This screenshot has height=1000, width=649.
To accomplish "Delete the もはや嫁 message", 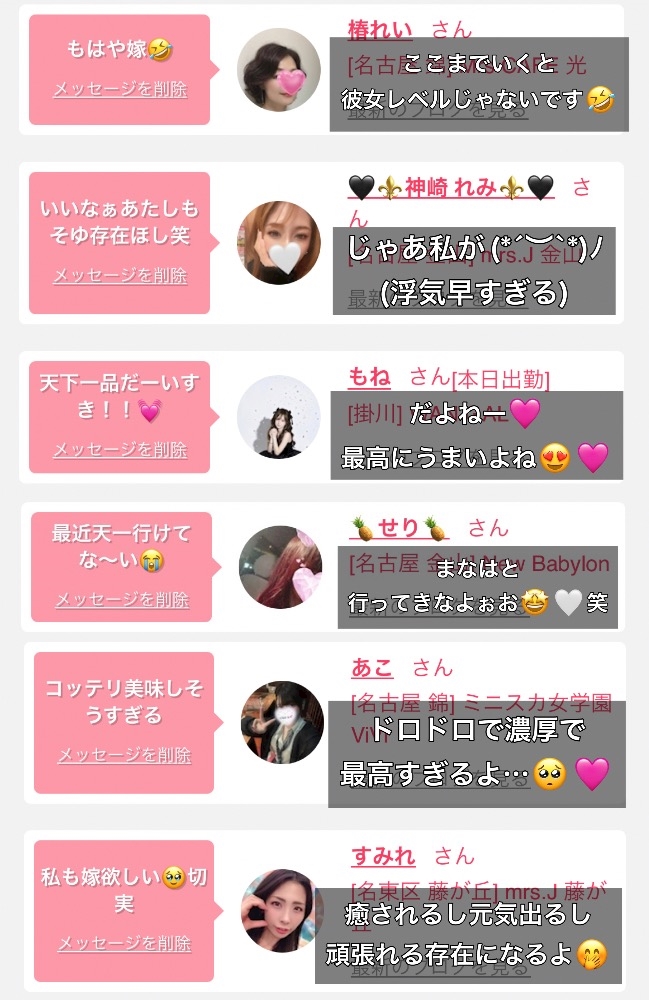I will point(120,89).
